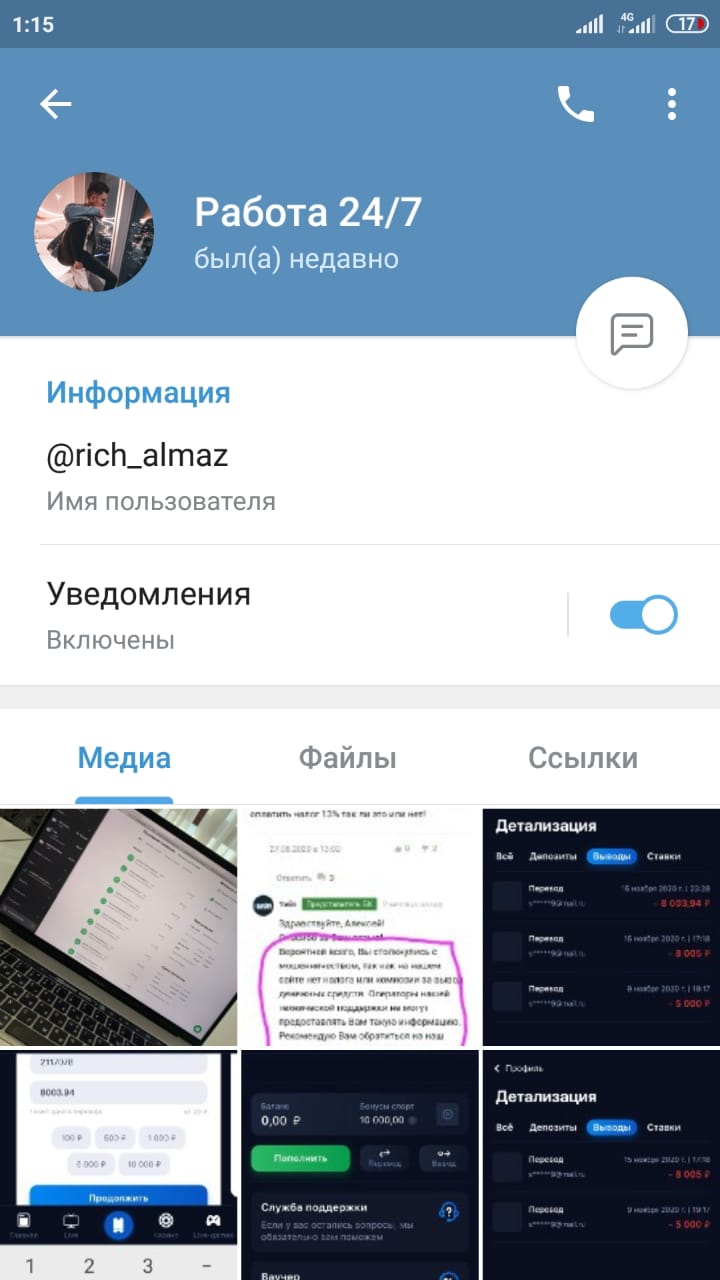Turn off the Уведомления switch

[x=644, y=614]
